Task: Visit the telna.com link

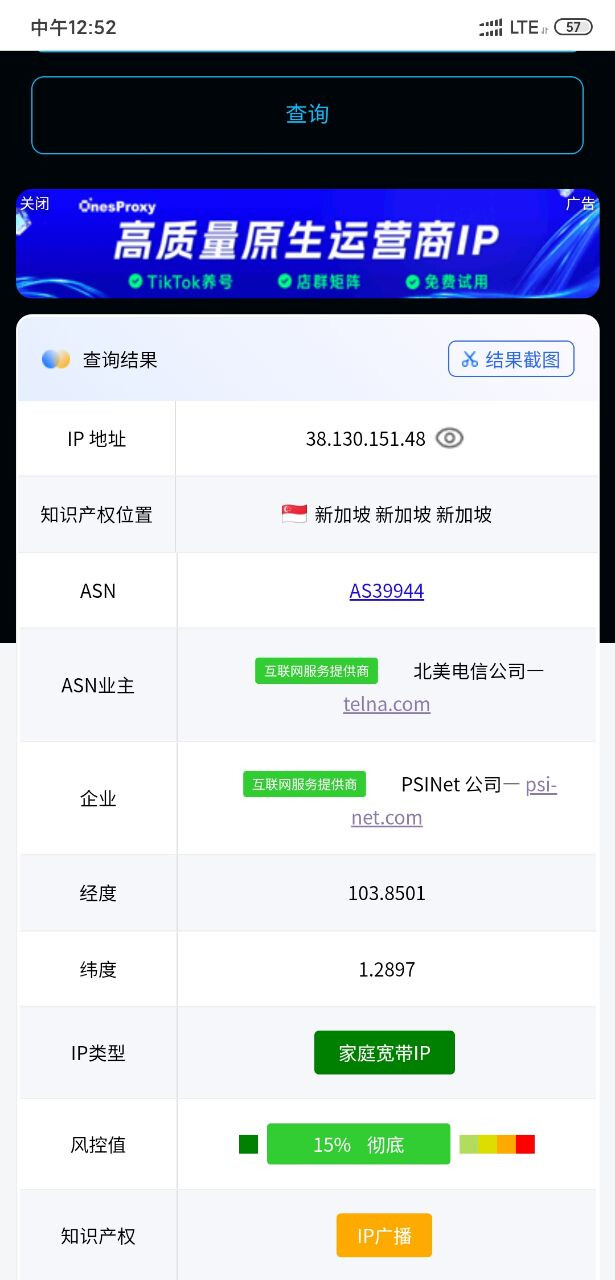Action: [x=386, y=704]
